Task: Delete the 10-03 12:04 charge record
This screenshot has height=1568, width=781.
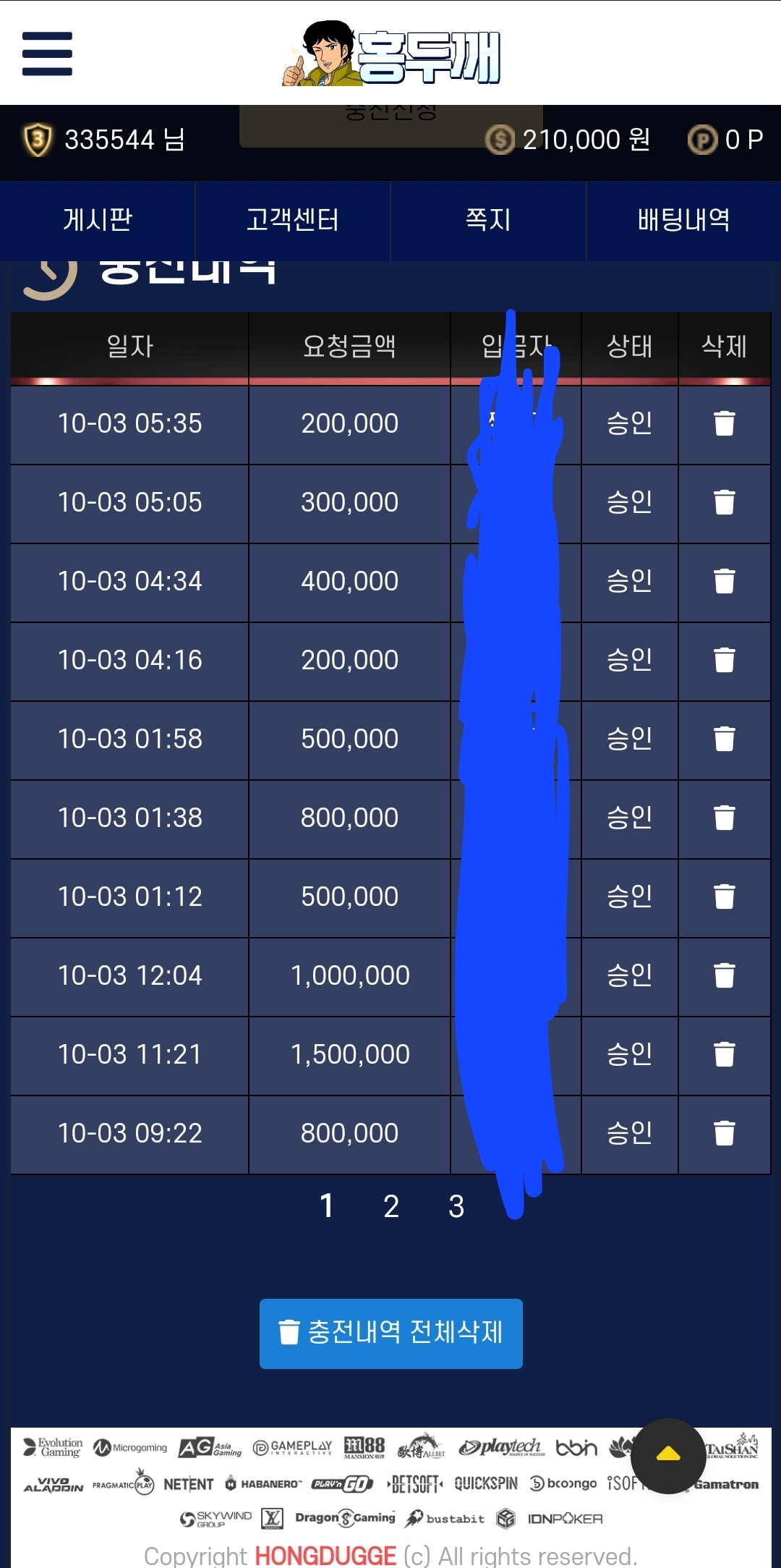Action: click(x=724, y=975)
